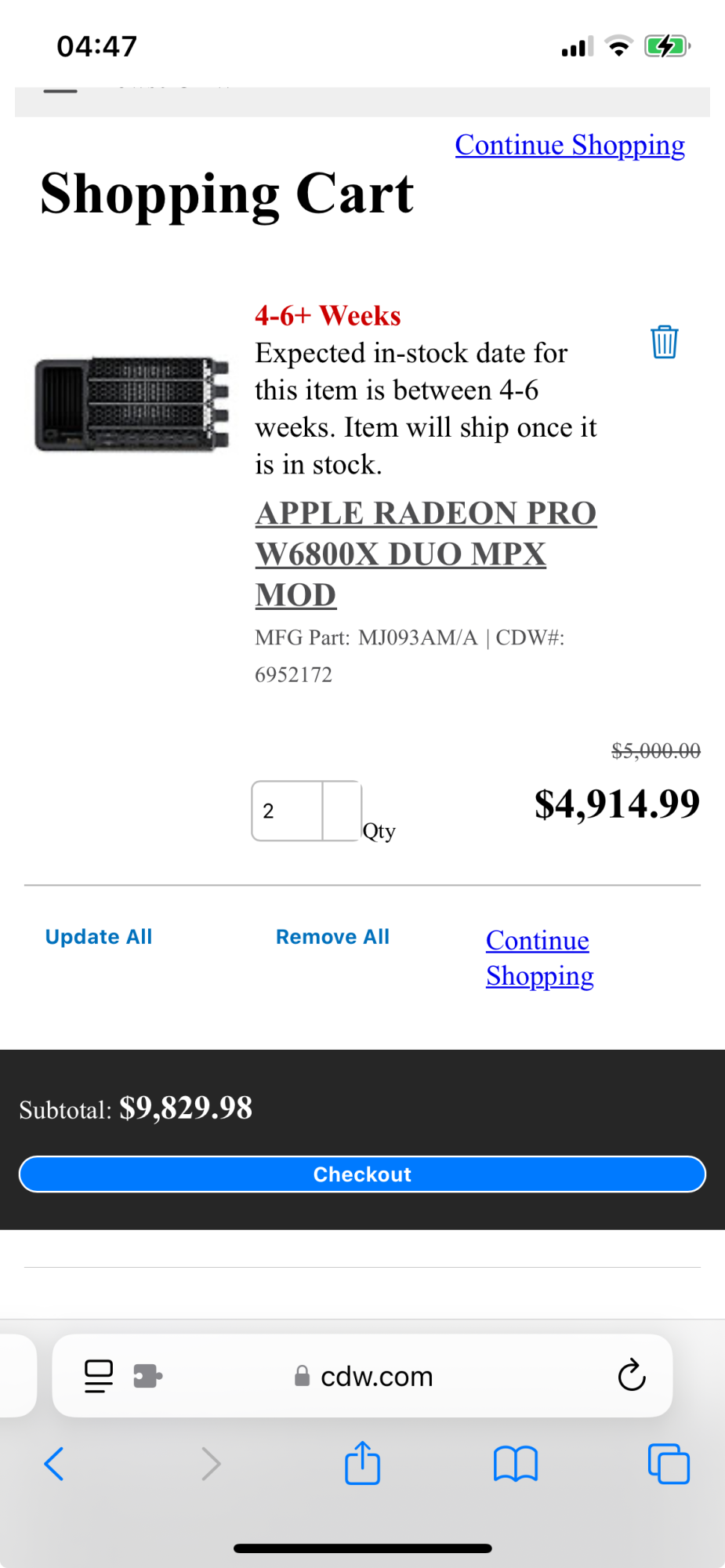Open the extensions puzzle icon
The width and height of the screenshot is (725, 1568).
[147, 1376]
